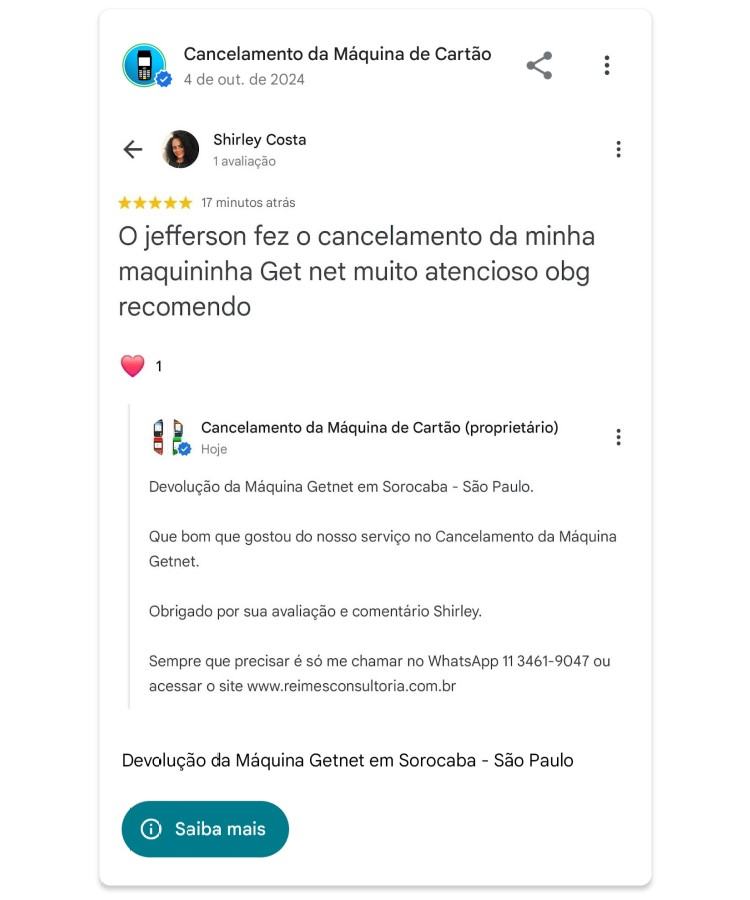This screenshot has height=900, width=750.
Task: Click the timestamp 17 minutos atrás
Action: point(247,201)
